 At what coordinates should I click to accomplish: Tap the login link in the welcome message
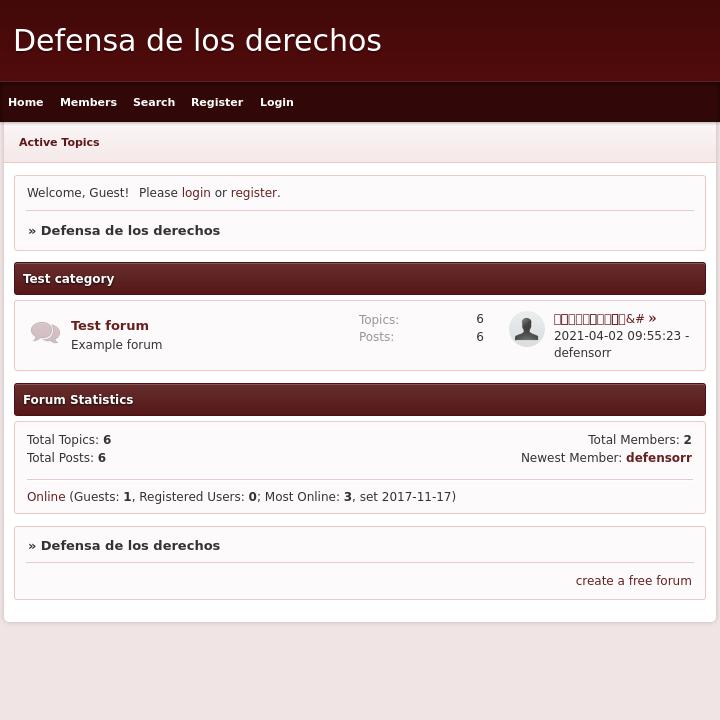coord(196,193)
